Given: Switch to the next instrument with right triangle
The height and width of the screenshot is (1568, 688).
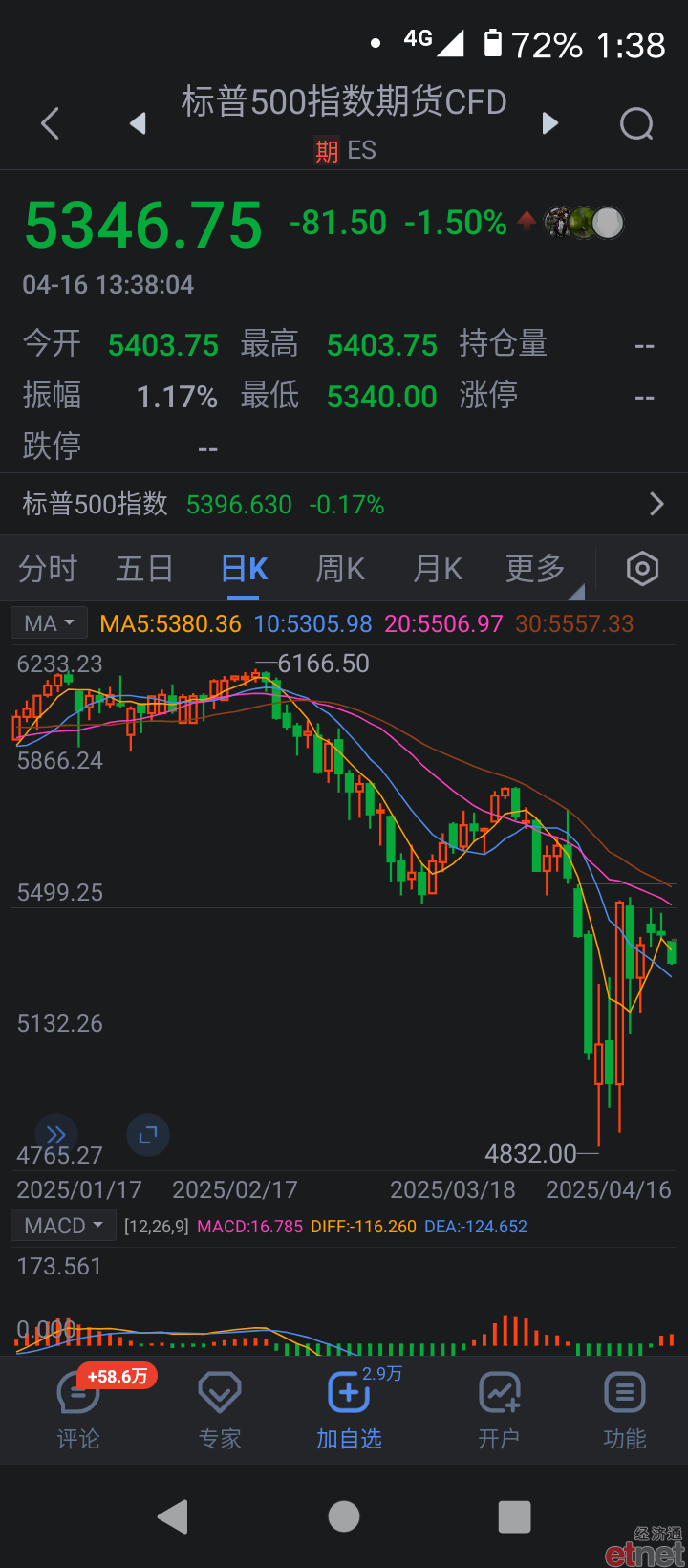Looking at the screenshot, I should [549, 123].
